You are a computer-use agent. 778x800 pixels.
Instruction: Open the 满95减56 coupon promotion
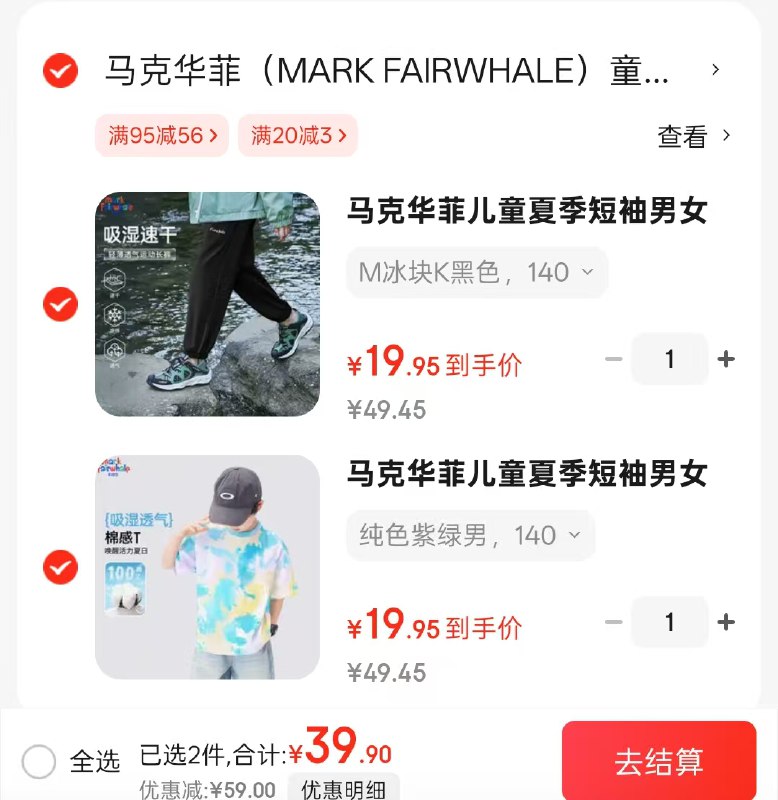click(x=161, y=136)
